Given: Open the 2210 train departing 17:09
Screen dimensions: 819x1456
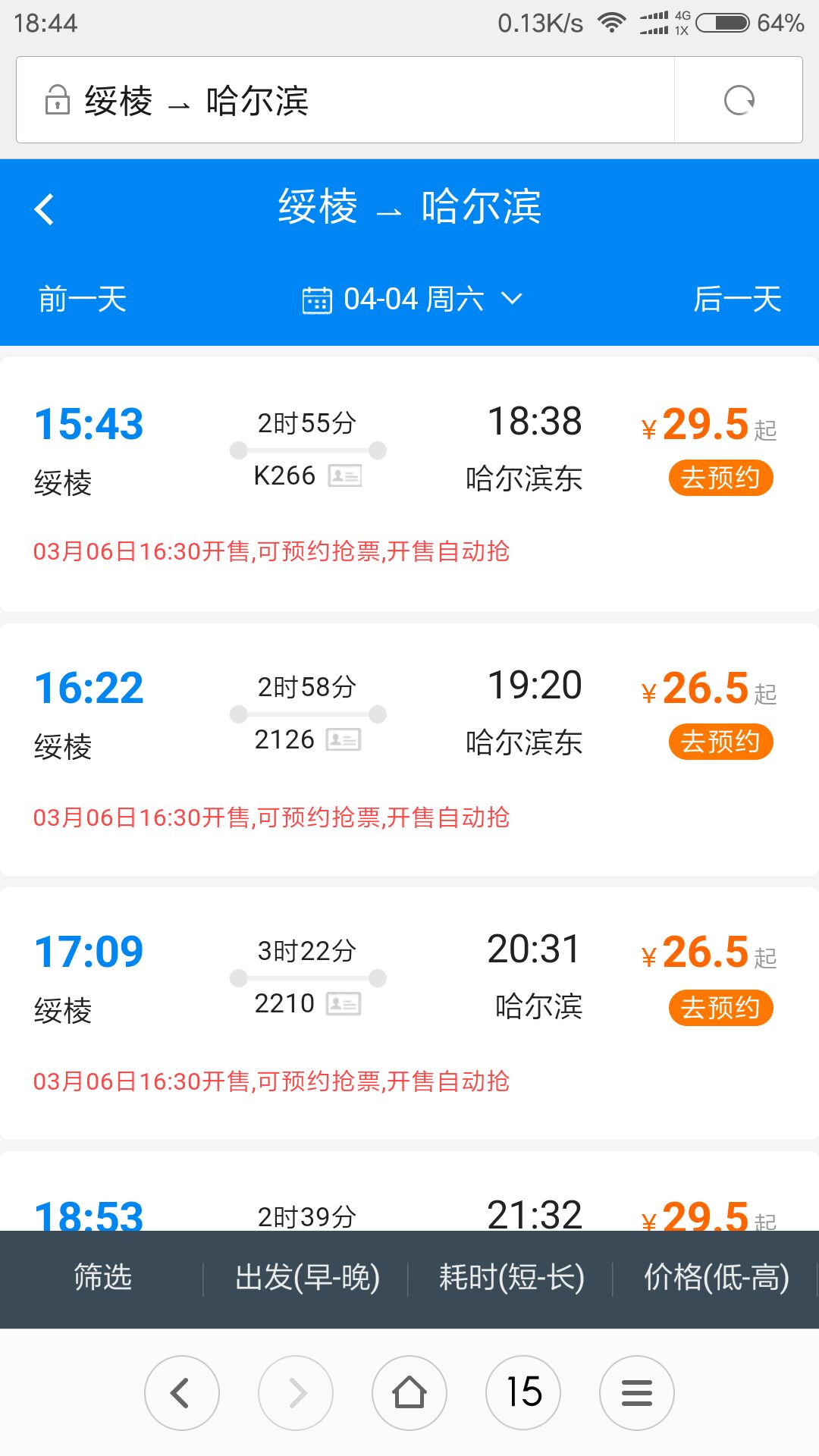Looking at the screenshot, I should [x=409, y=1013].
